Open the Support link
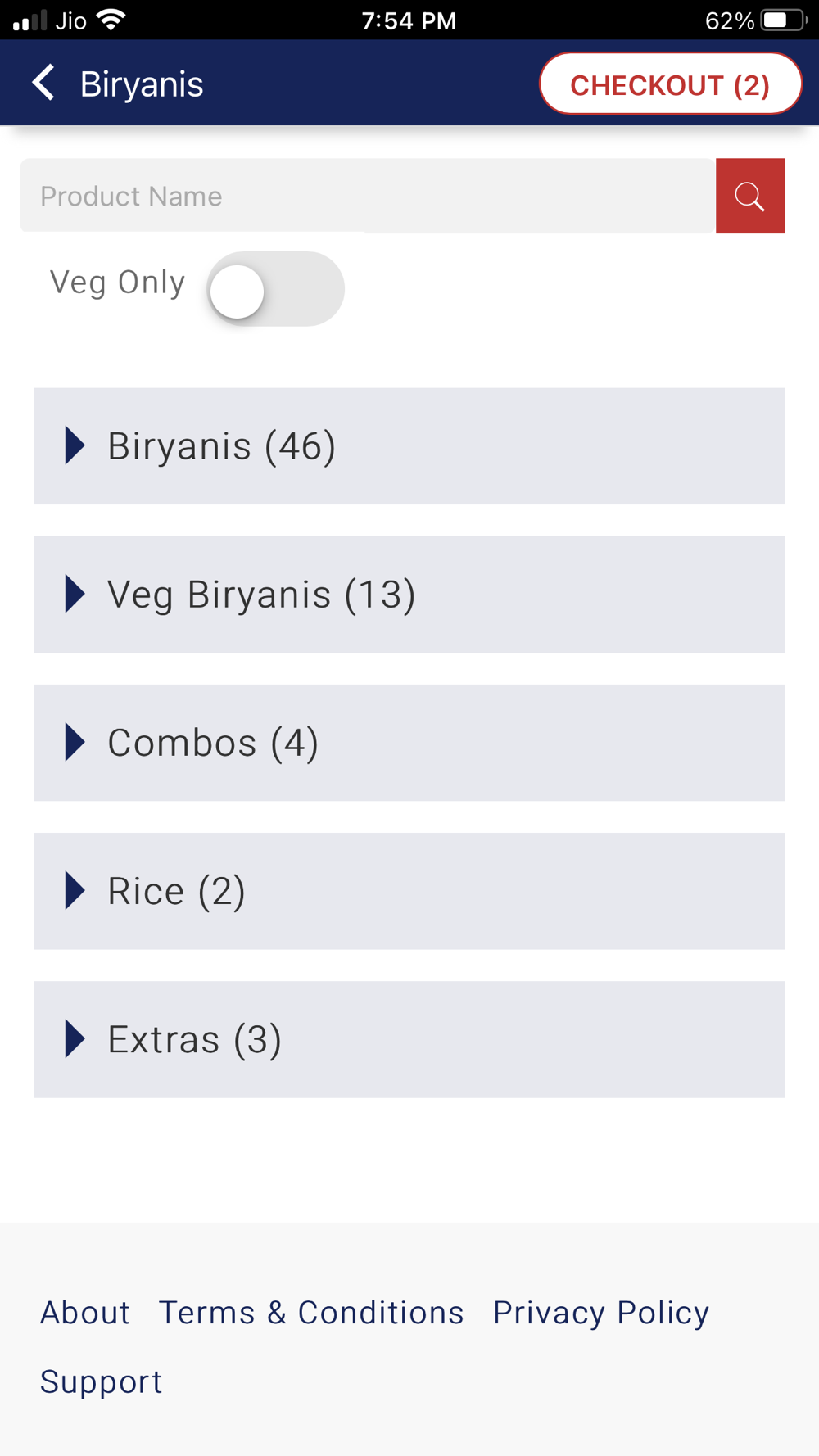Viewport: 819px width, 1456px height. [x=102, y=1382]
